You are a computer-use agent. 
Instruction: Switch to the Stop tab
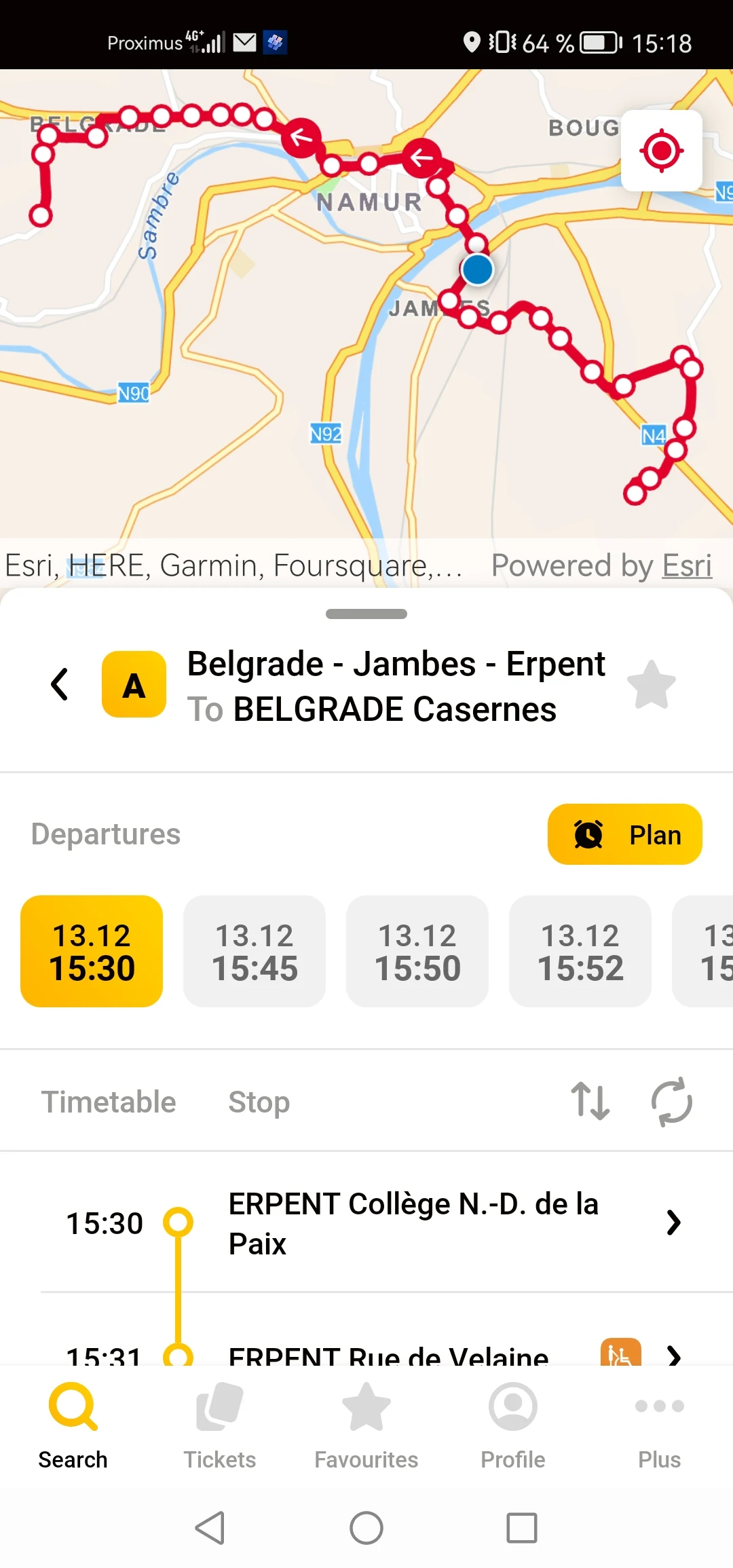click(259, 1102)
